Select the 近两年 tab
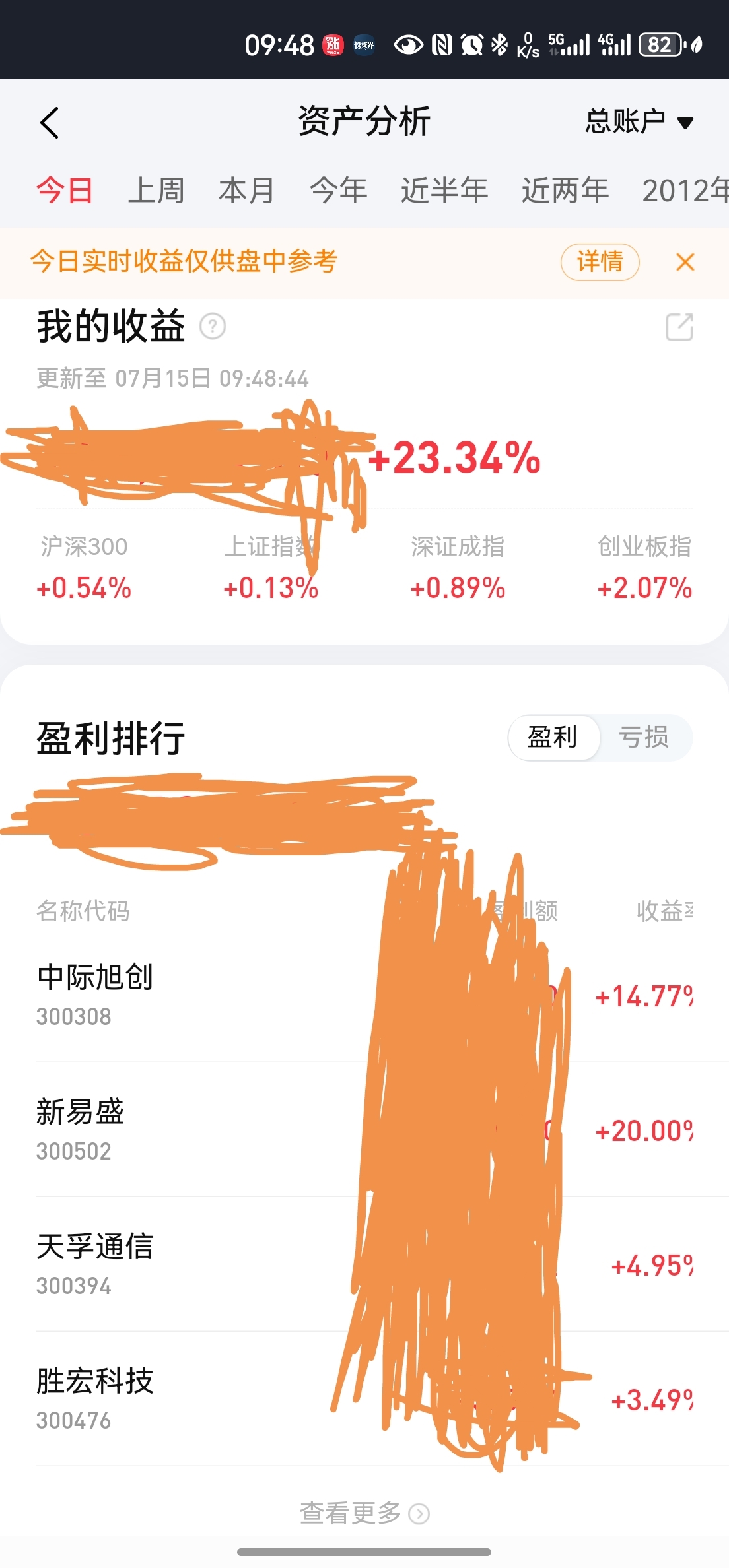This screenshot has height=1568, width=729. point(565,191)
